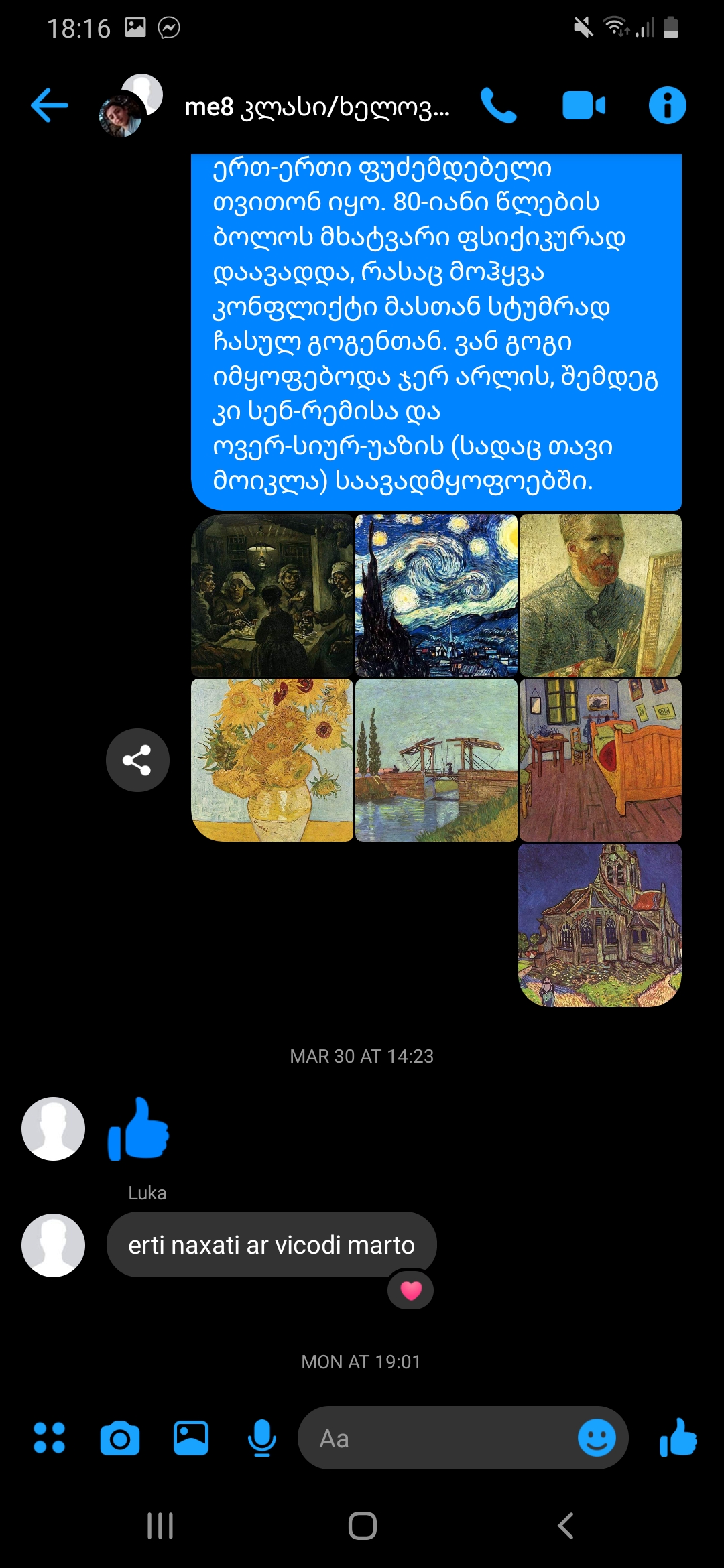Go back to the chats list
The height and width of the screenshot is (1568, 724).
tap(50, 106)
